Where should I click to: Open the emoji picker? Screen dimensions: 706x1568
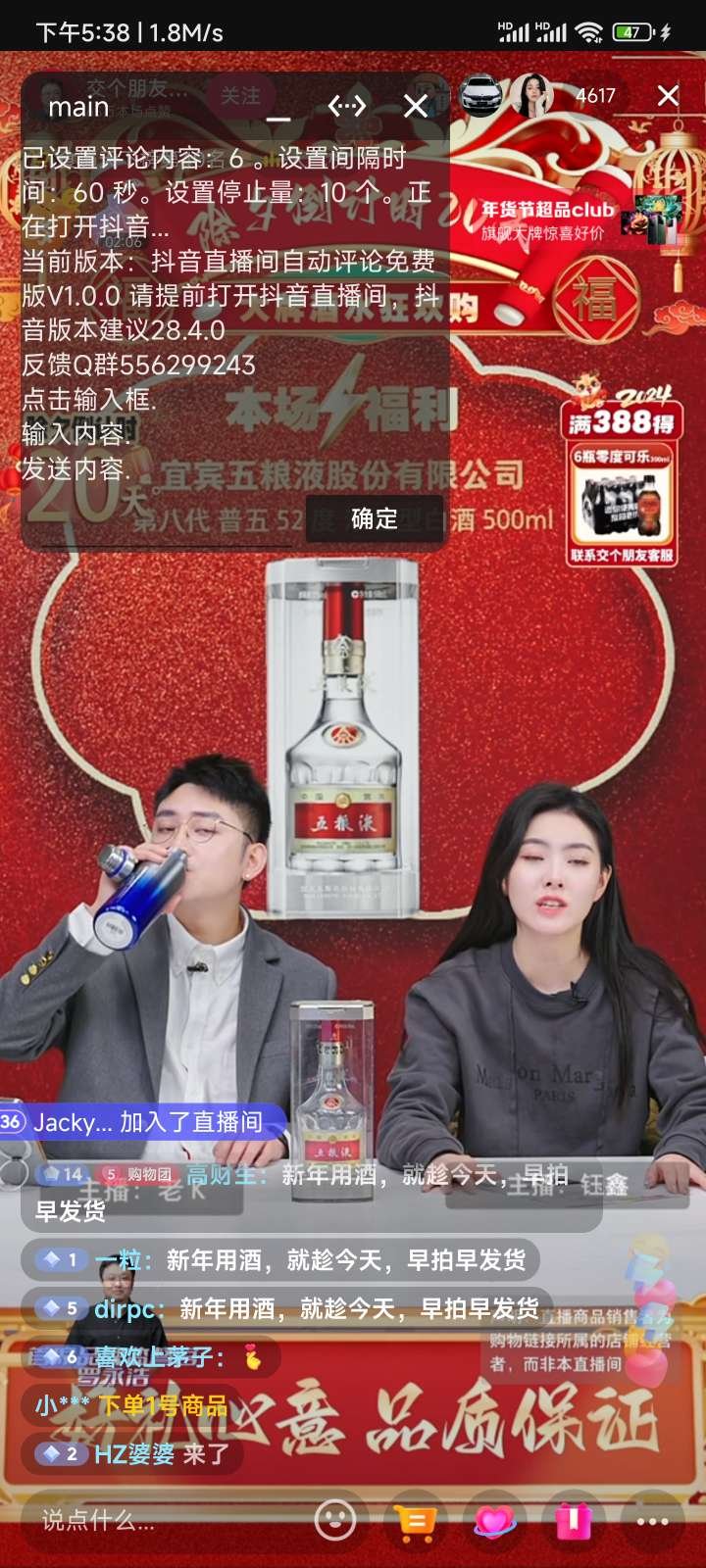[334, 1521]
